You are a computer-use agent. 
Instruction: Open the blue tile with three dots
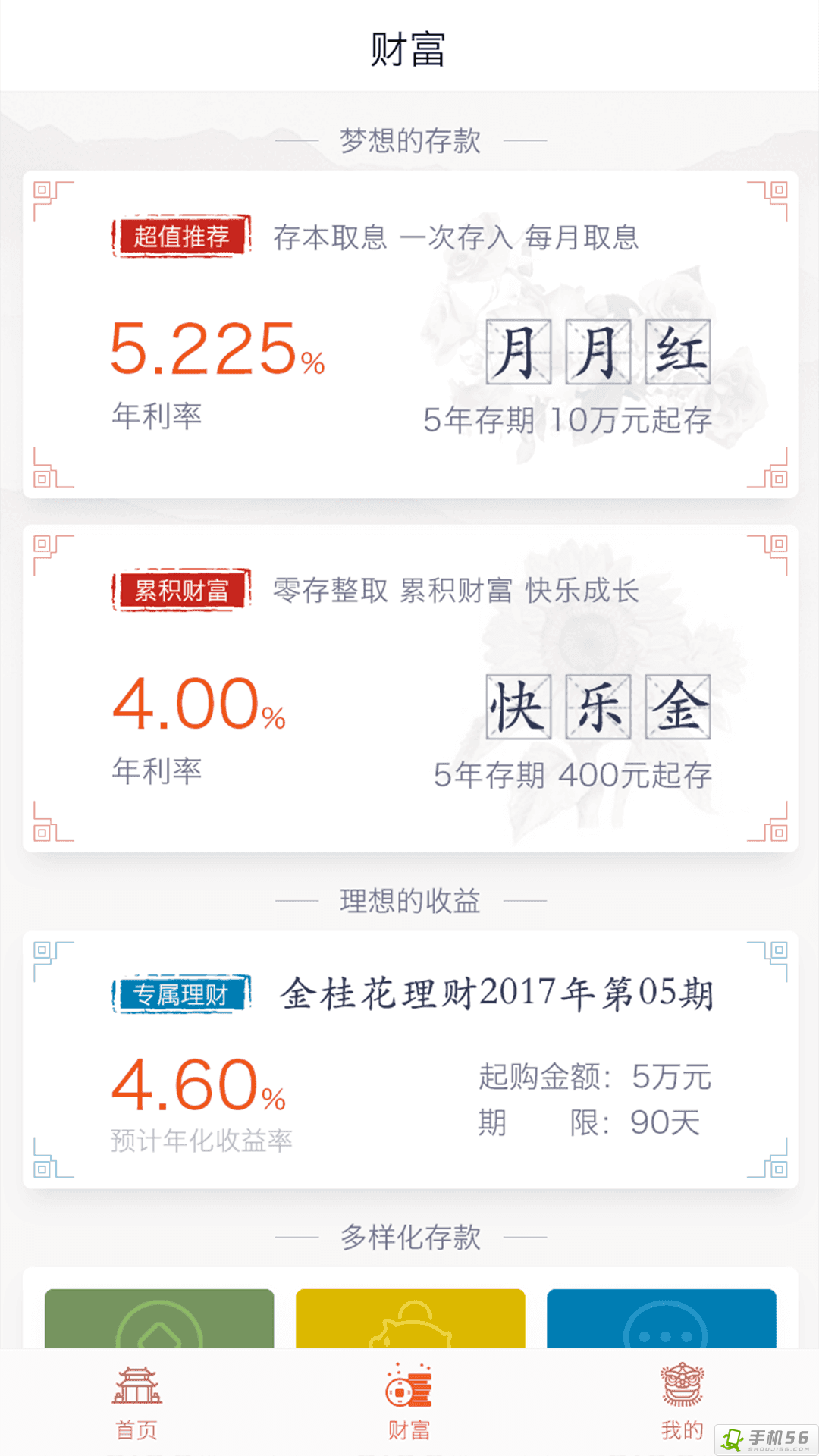pos(661,1318)
